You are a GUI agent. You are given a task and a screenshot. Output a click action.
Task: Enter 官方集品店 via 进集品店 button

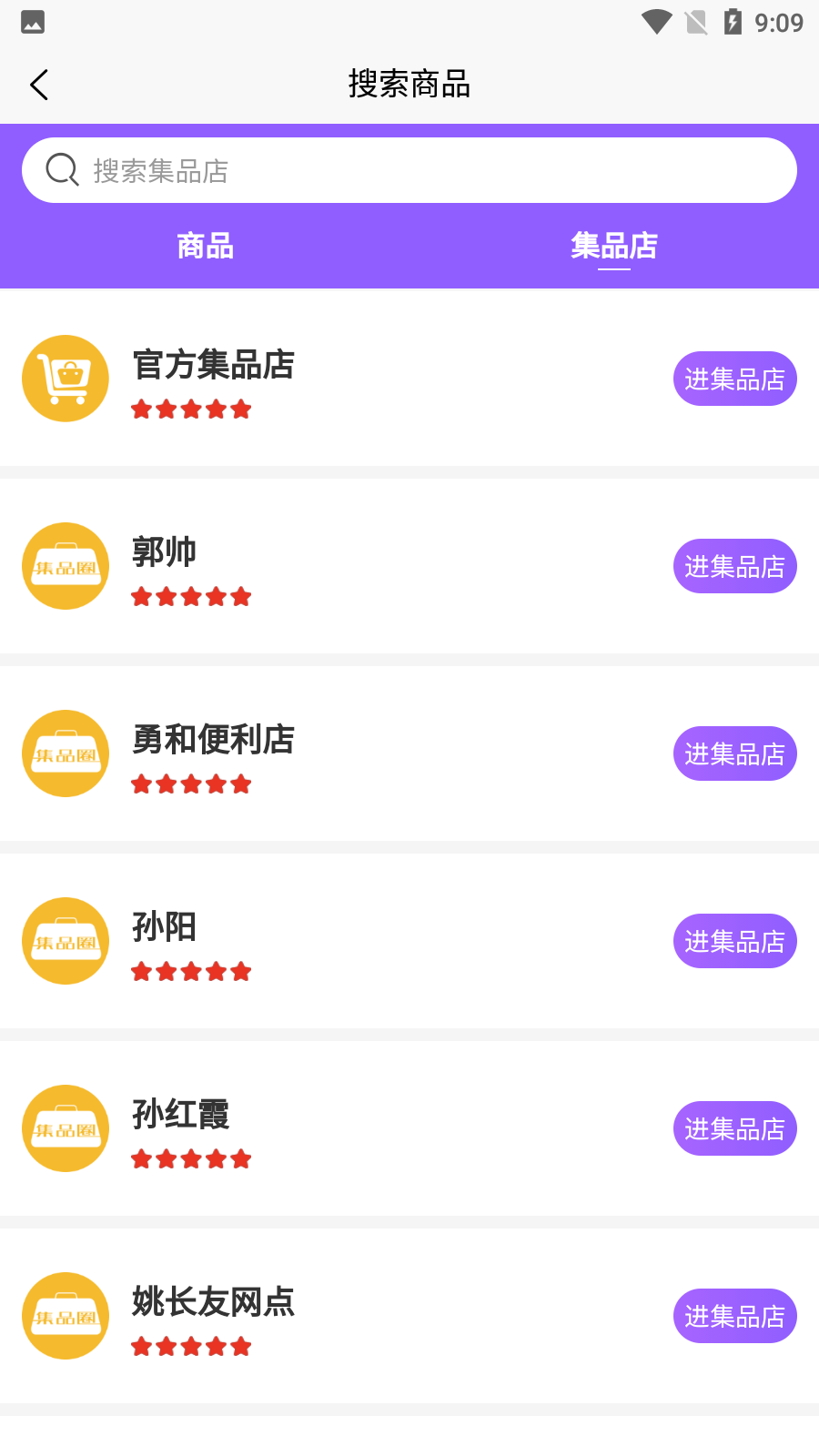[734, 379]
